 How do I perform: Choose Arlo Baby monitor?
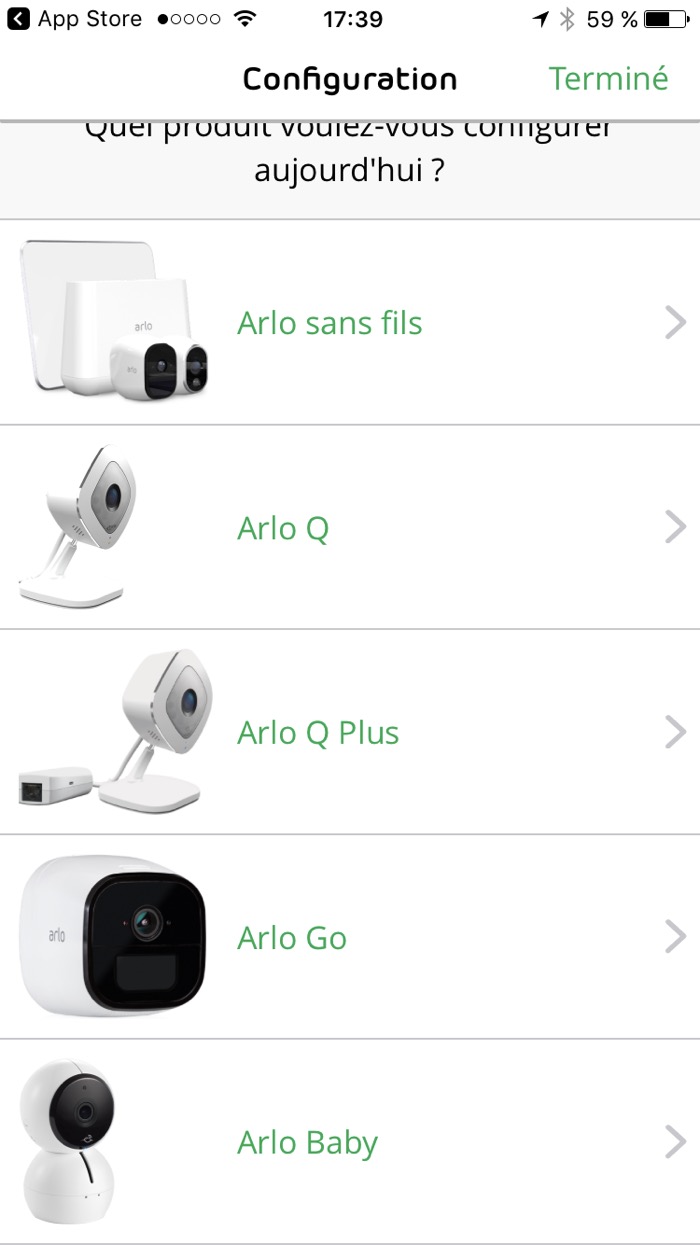[x=307, y=1142]
